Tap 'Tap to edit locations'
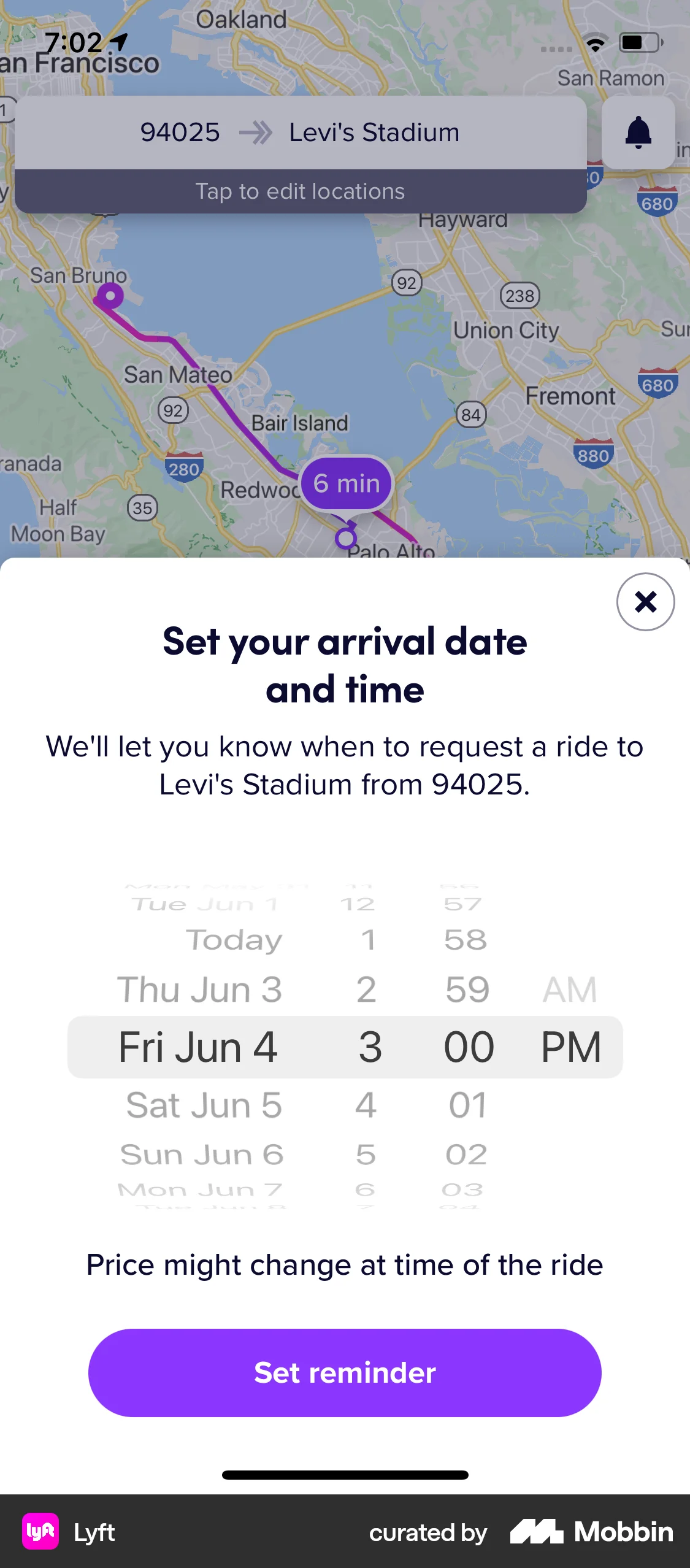 300,191
